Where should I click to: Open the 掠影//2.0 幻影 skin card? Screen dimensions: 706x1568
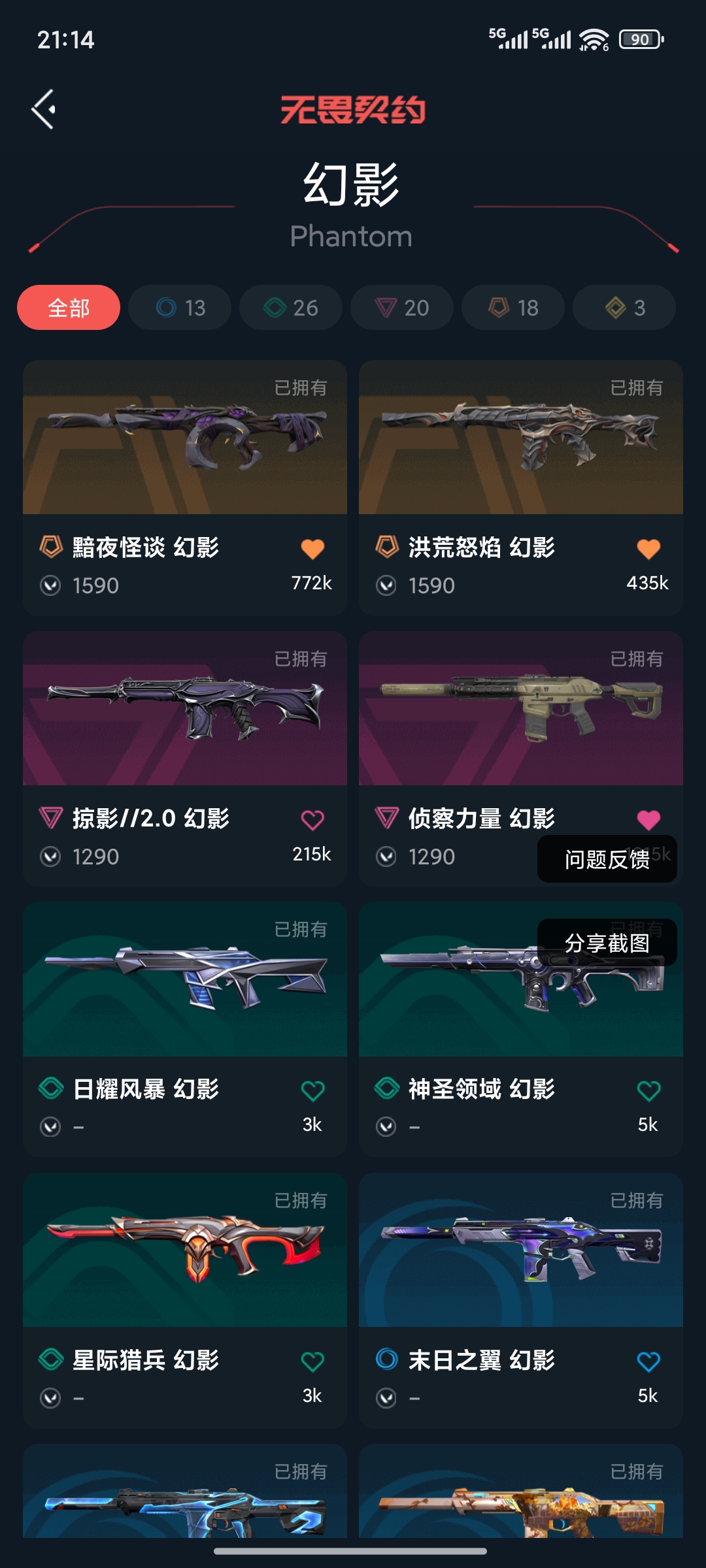point(185,759)
